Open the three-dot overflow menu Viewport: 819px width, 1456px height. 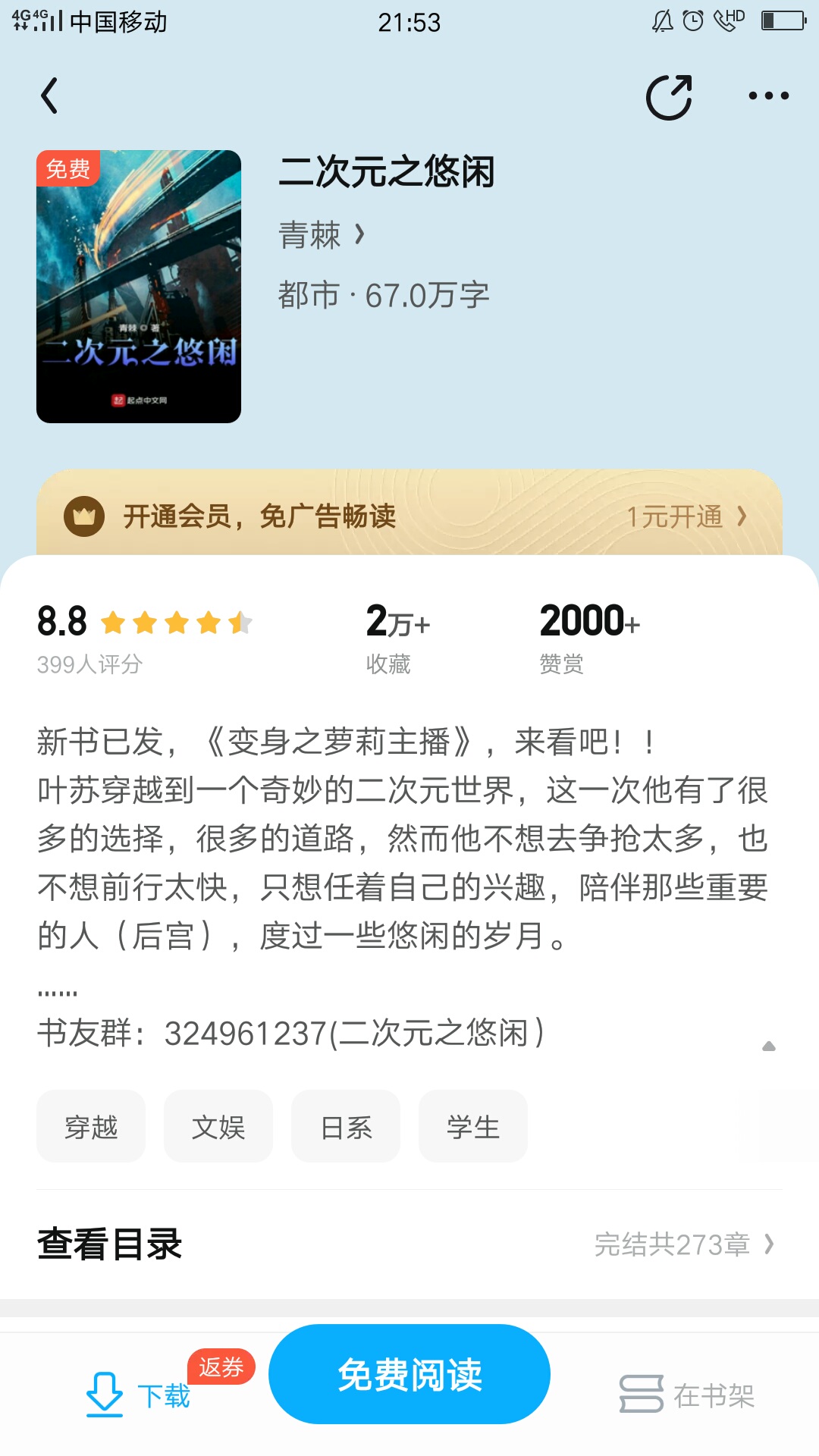[x=768, y=96]
